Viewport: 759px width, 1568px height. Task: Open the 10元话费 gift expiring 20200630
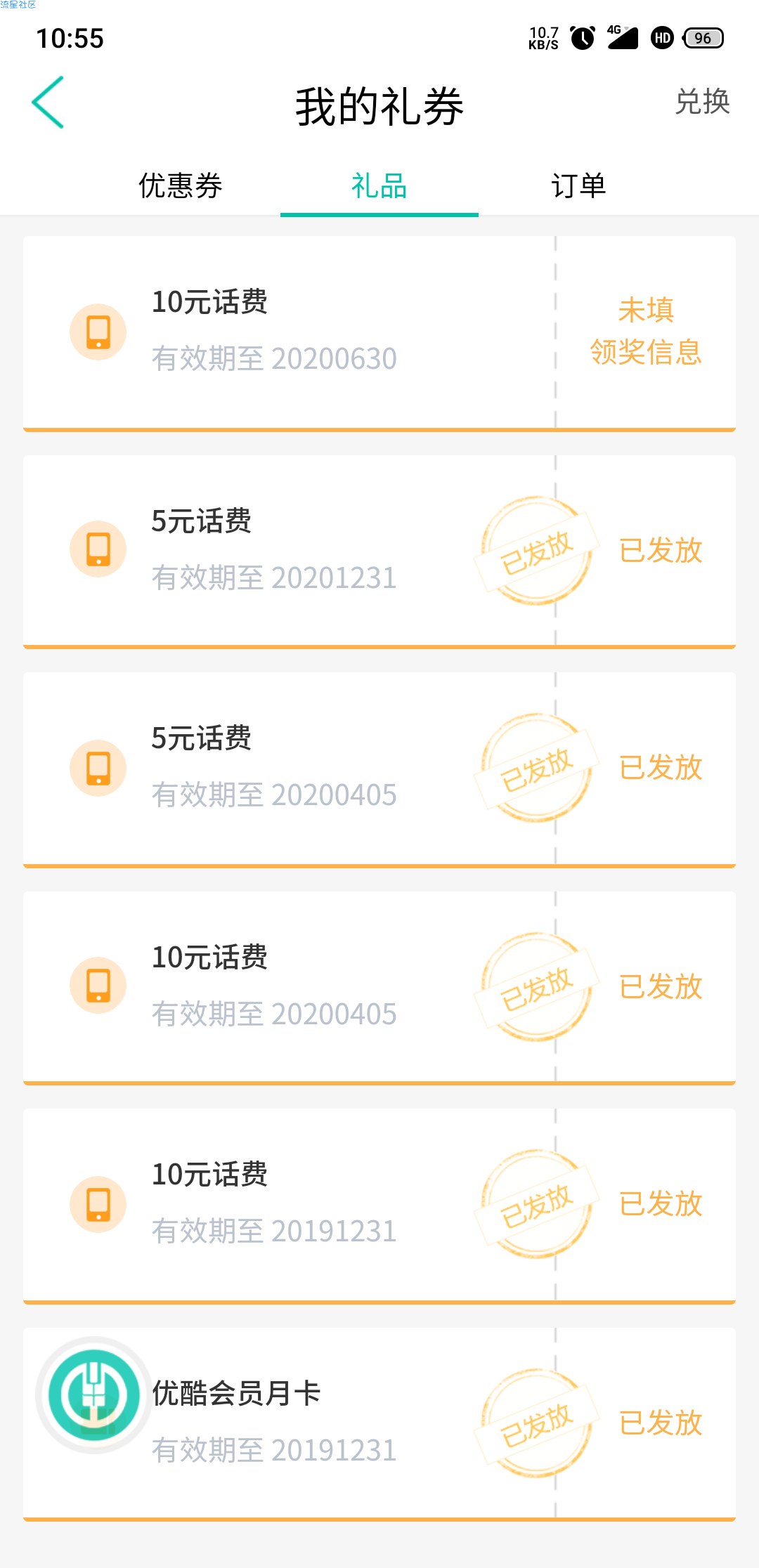(379, 334)
